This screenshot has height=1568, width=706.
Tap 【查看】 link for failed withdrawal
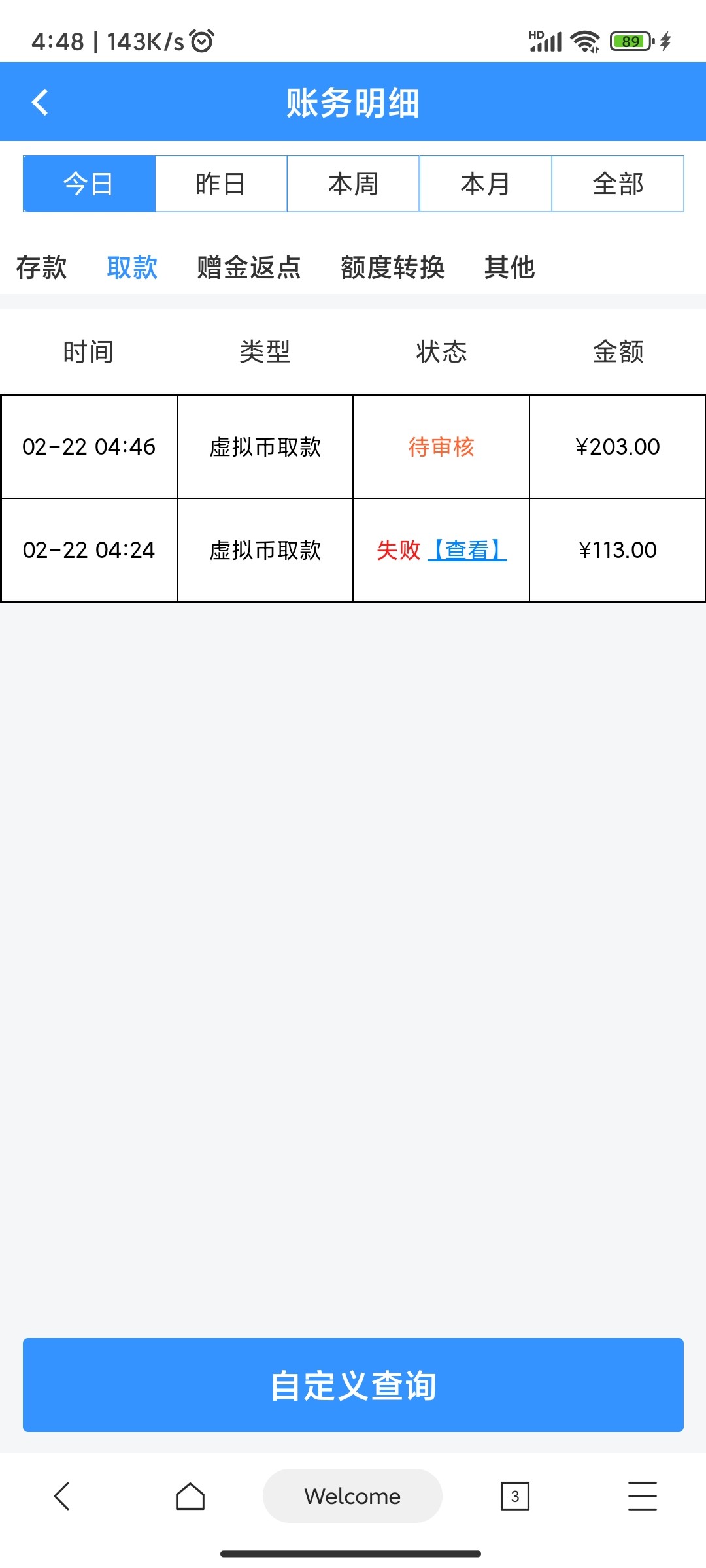[x=467, y=550]
